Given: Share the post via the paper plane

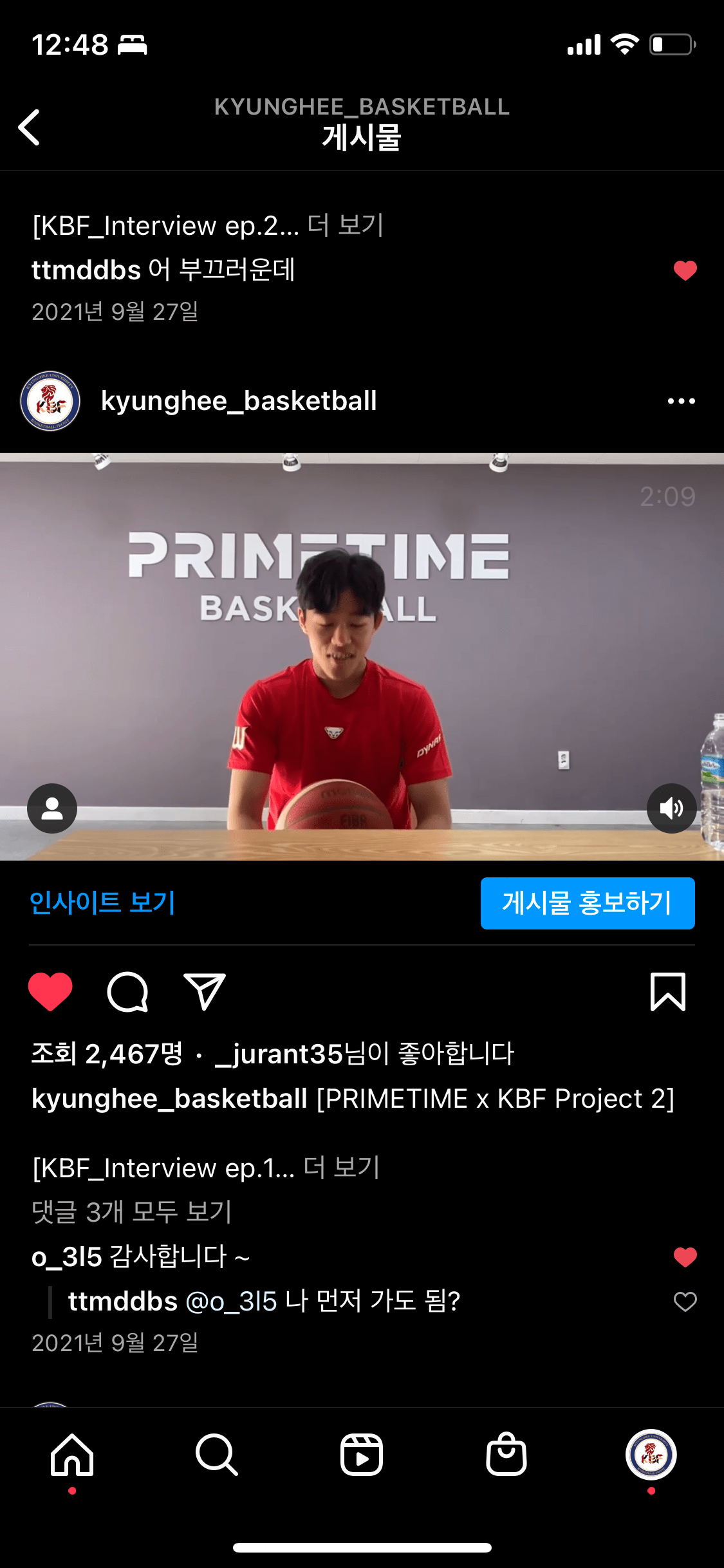Looking at the screenshot, I should (x=205, y=991).
